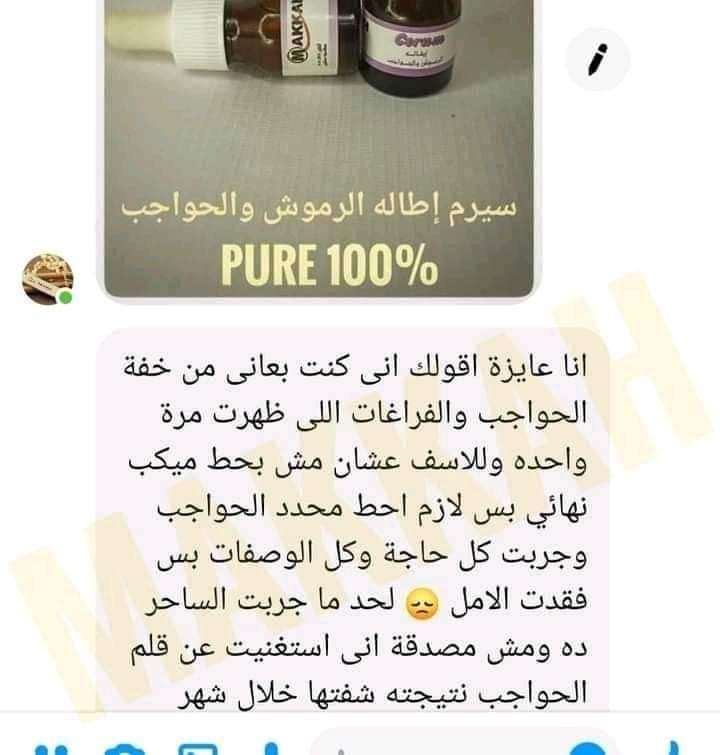Tap the pencil edit icon beside the image
The image size is (720, 755).
tap(598, 63)
